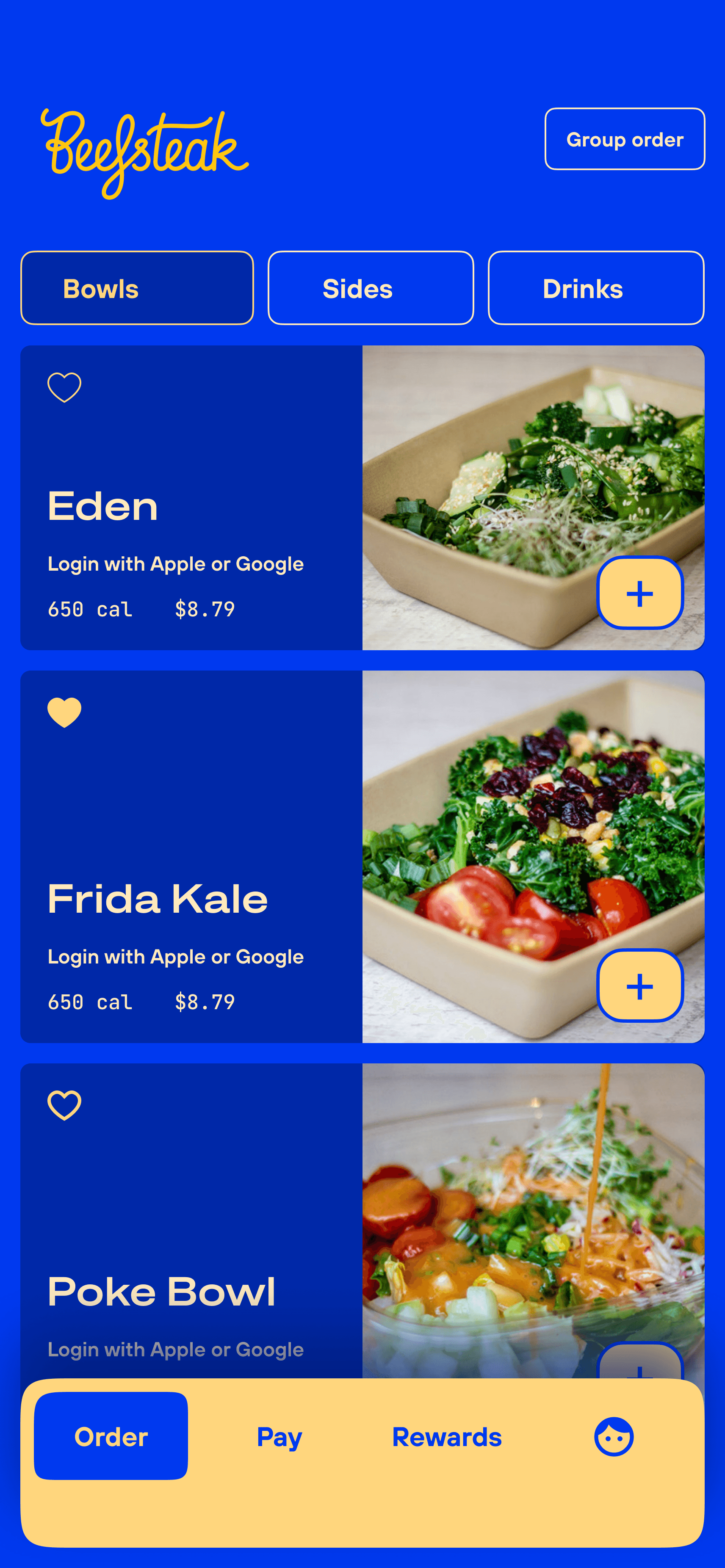
Task: Switch to the Sides category
Action: (x=370, y=288)
